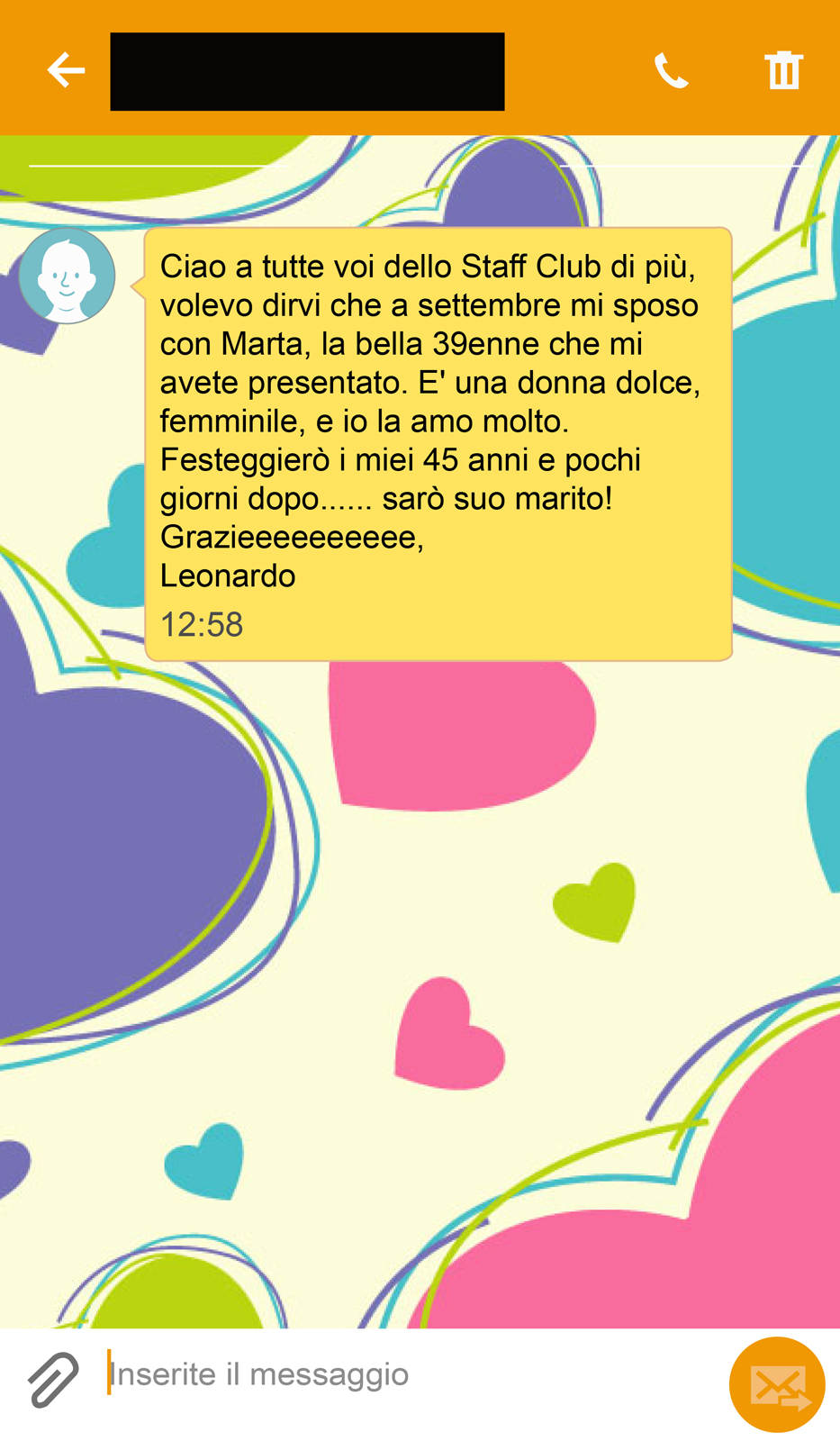
Task: Call this contact with the phone icon
Action: click(x=672, y=70)
